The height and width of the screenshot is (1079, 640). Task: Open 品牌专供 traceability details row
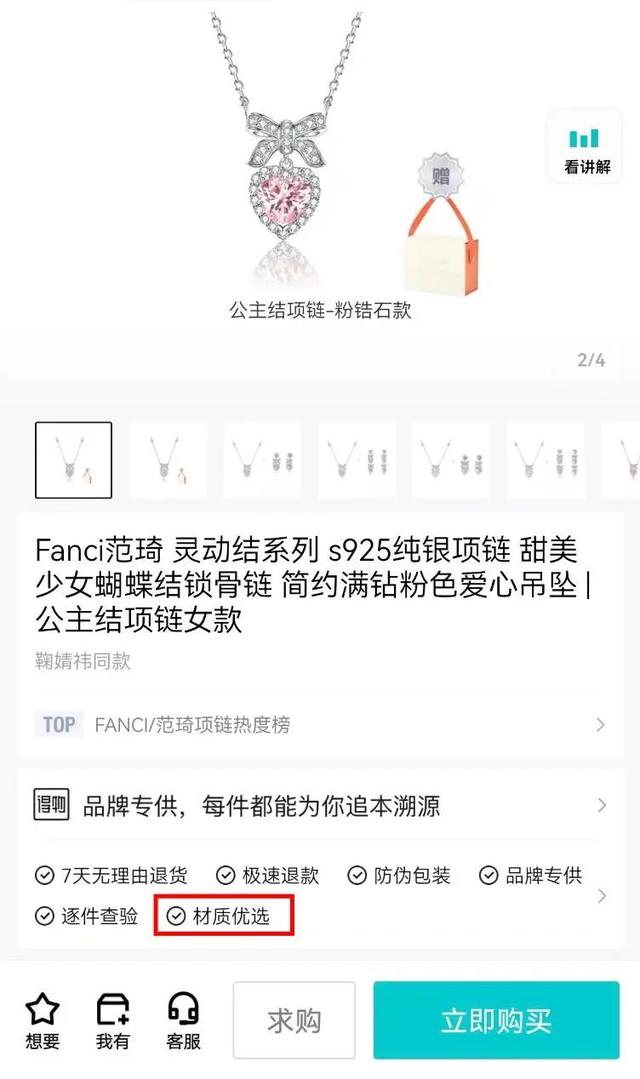[320, 806]
